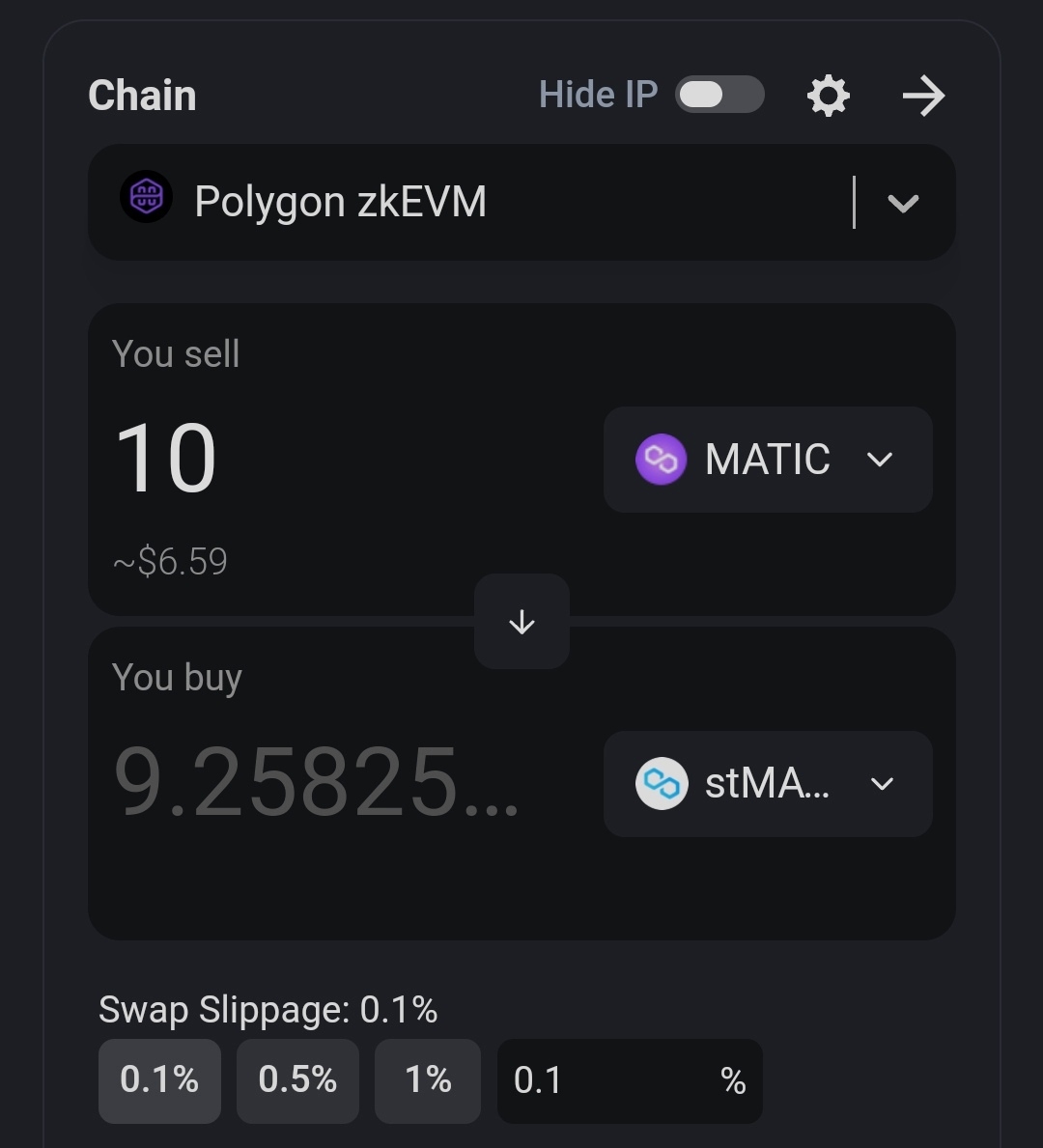Set swap slippage to 0.5%
The image size is (1043, 1148).
297,1080
